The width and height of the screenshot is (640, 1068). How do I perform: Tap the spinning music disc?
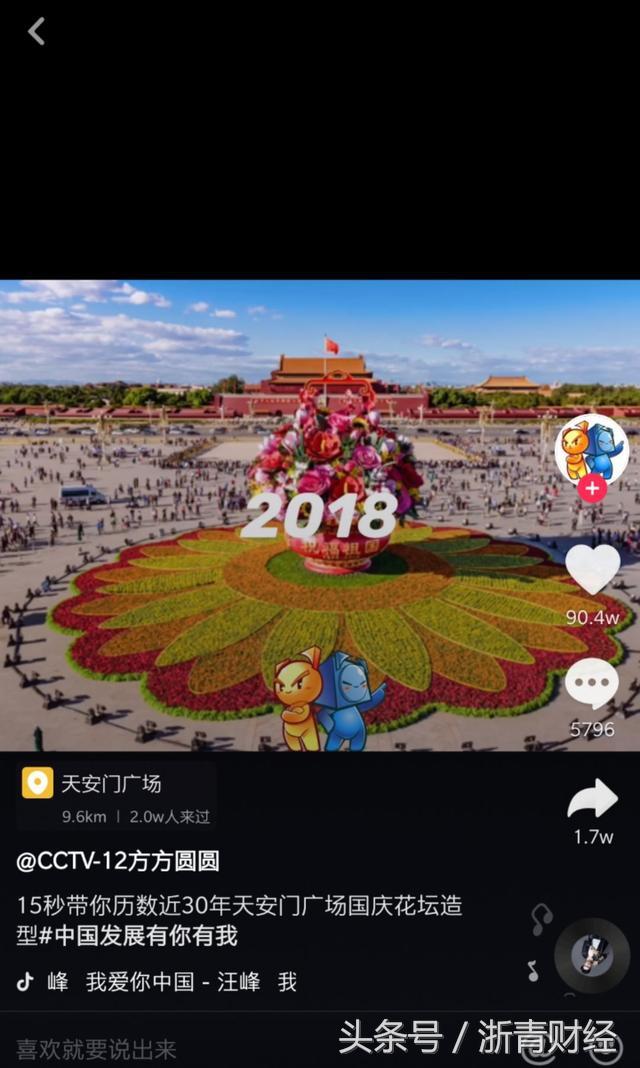pyautogui.click(x=591, y=955)
